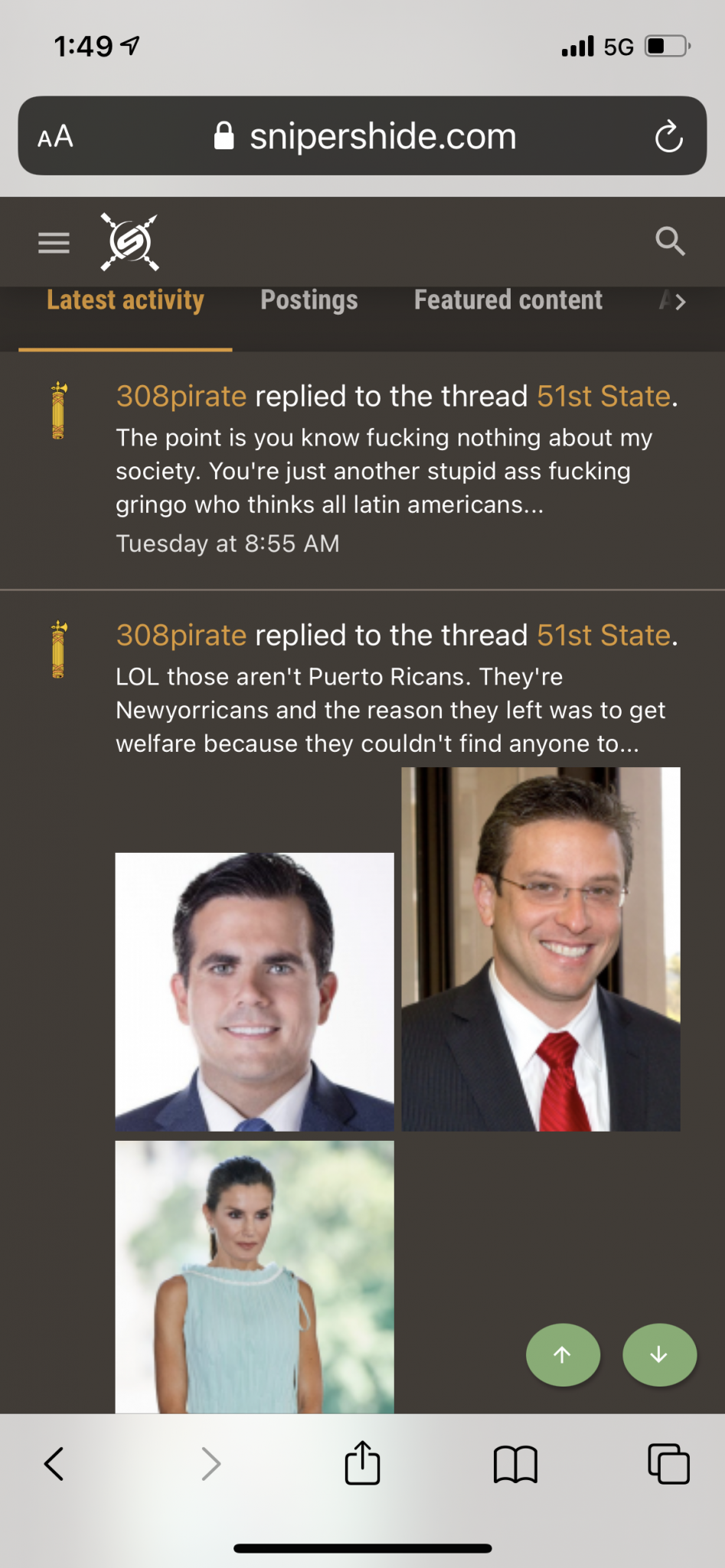Open 308pirate's profile in the second reply
Screen dimensions: 725x1568
[181, 635]
